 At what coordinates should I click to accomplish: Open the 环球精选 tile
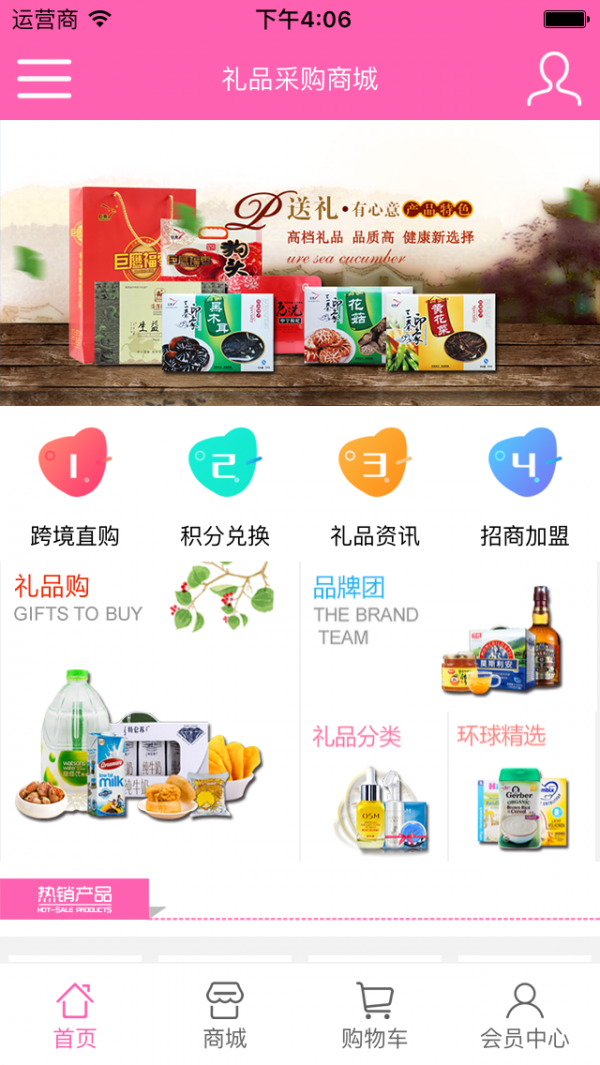pyautogui.click(x=522, y=788)
